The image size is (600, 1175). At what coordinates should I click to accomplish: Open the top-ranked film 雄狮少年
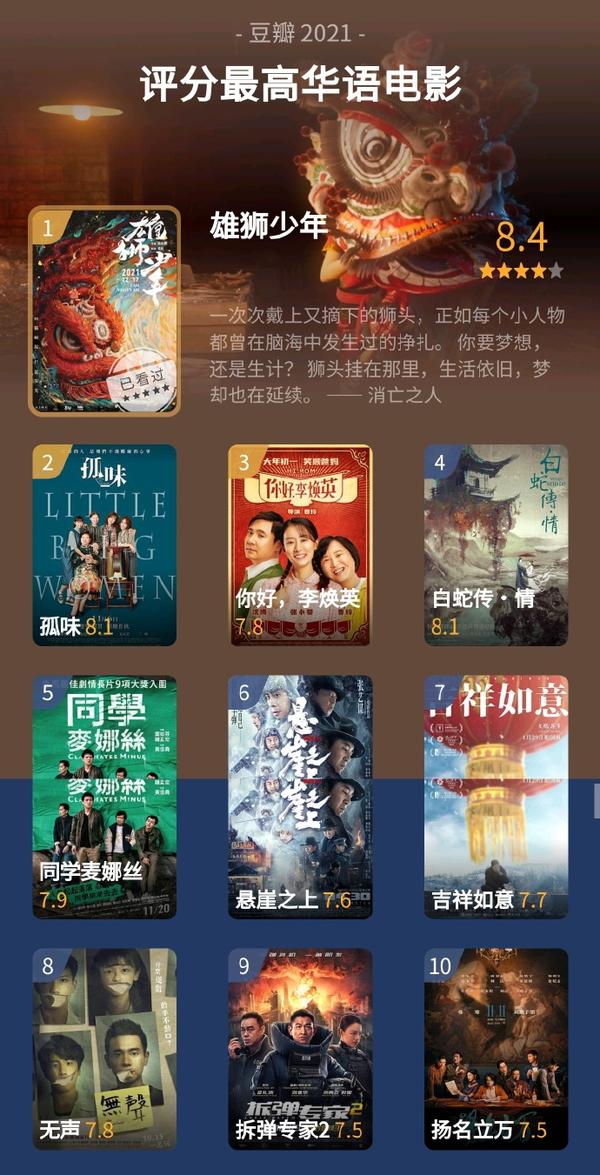[x=105, y=311]
